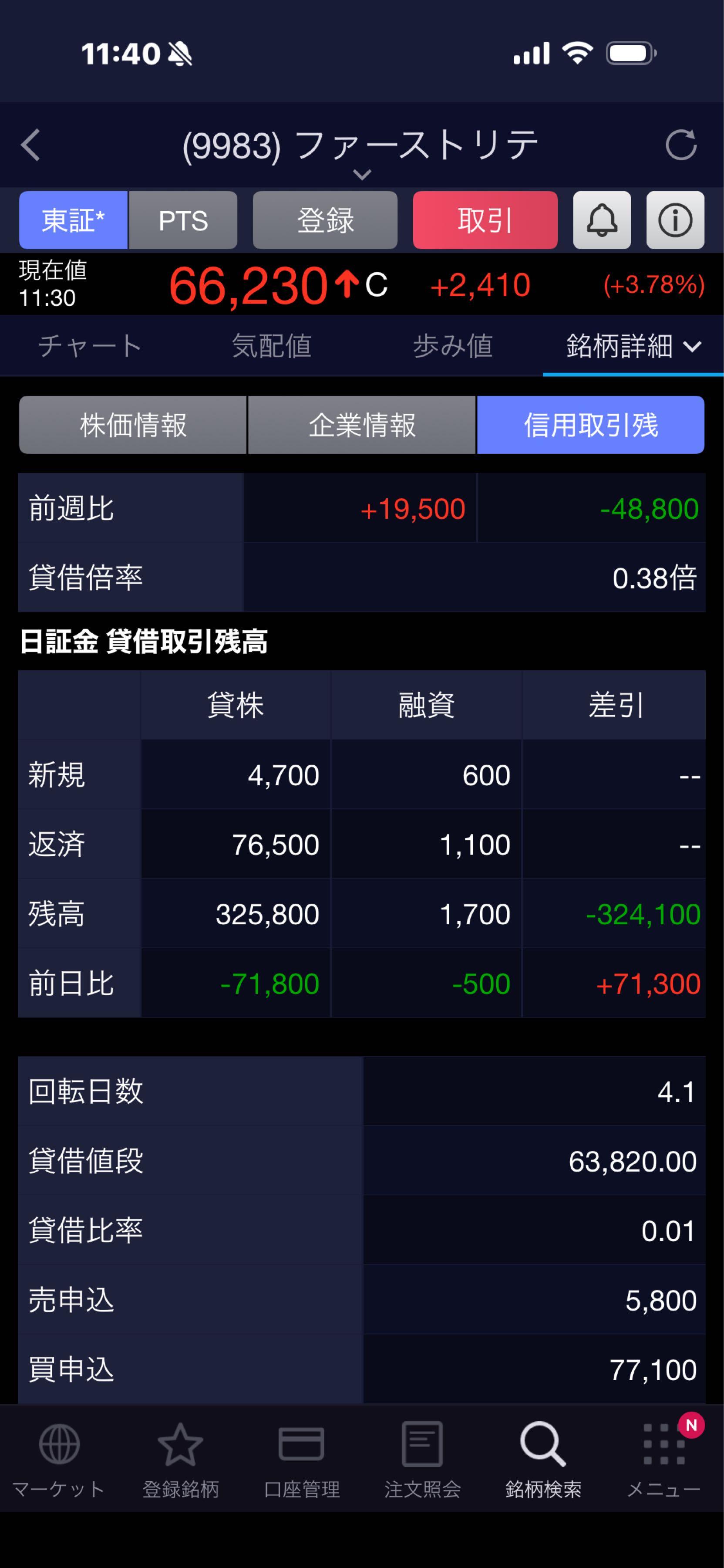Tap the 登録 button

tap(325, 220)
